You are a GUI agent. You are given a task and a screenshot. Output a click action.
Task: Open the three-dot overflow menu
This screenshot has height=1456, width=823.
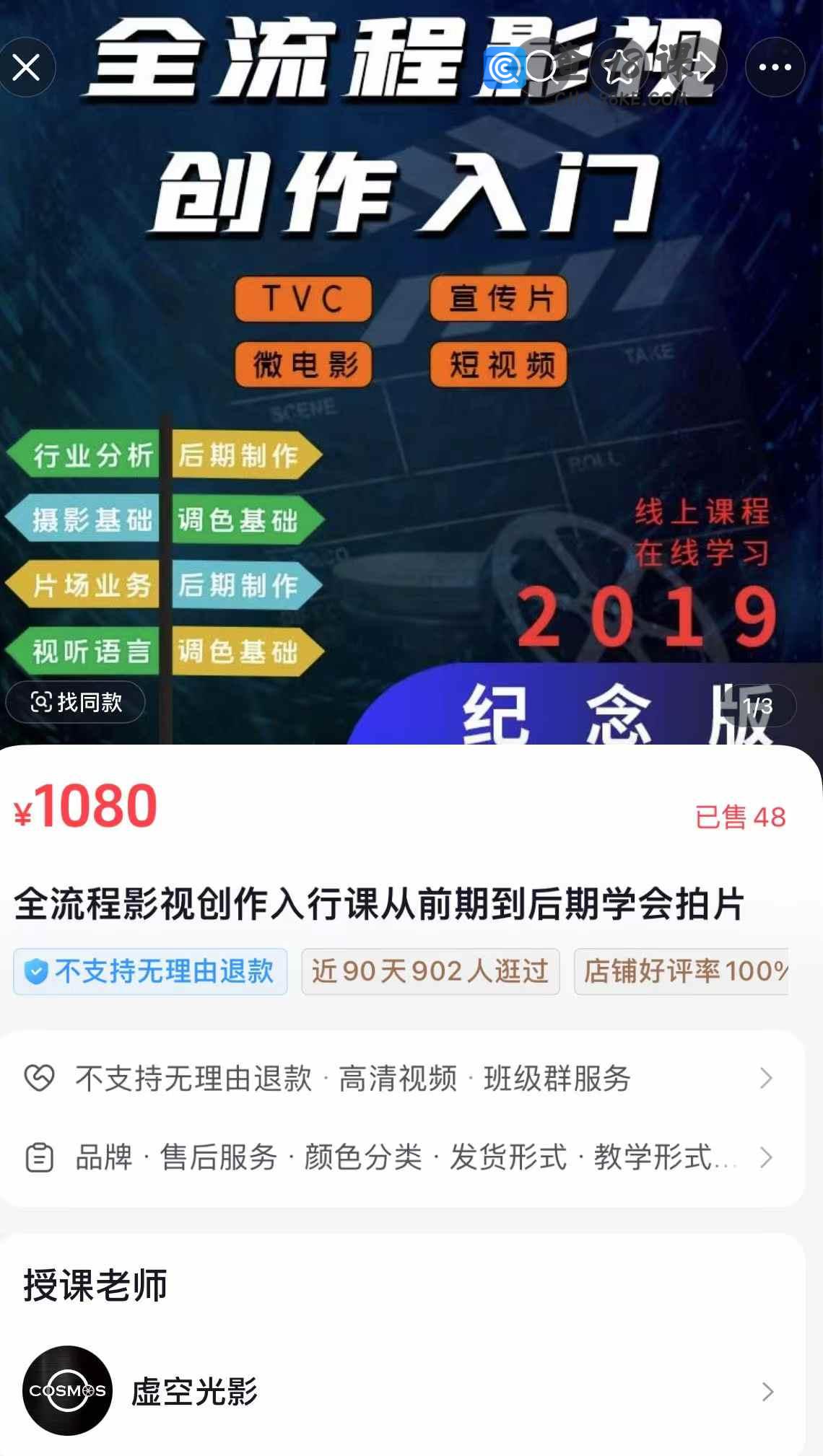pos(775,68)
